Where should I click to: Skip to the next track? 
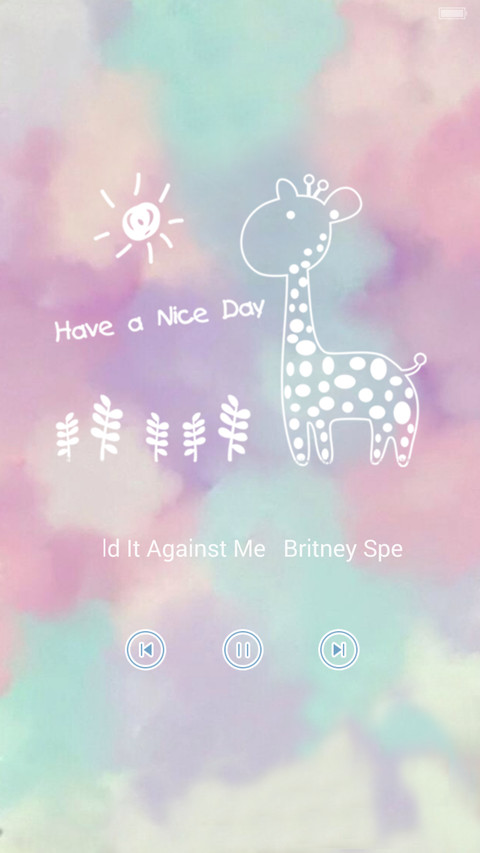(x=339, y=650)
